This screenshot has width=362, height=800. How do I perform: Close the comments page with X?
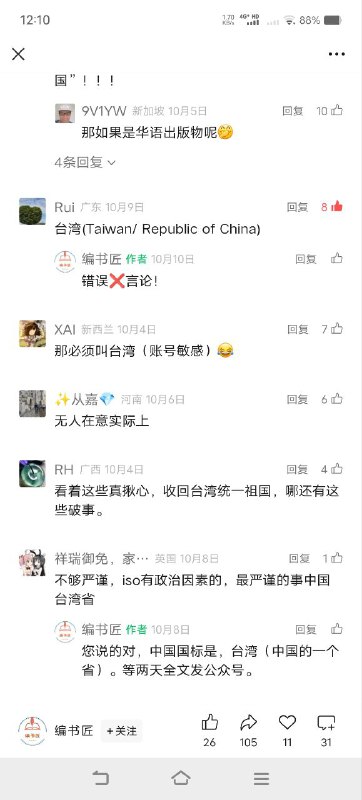(x=18, y=54)
